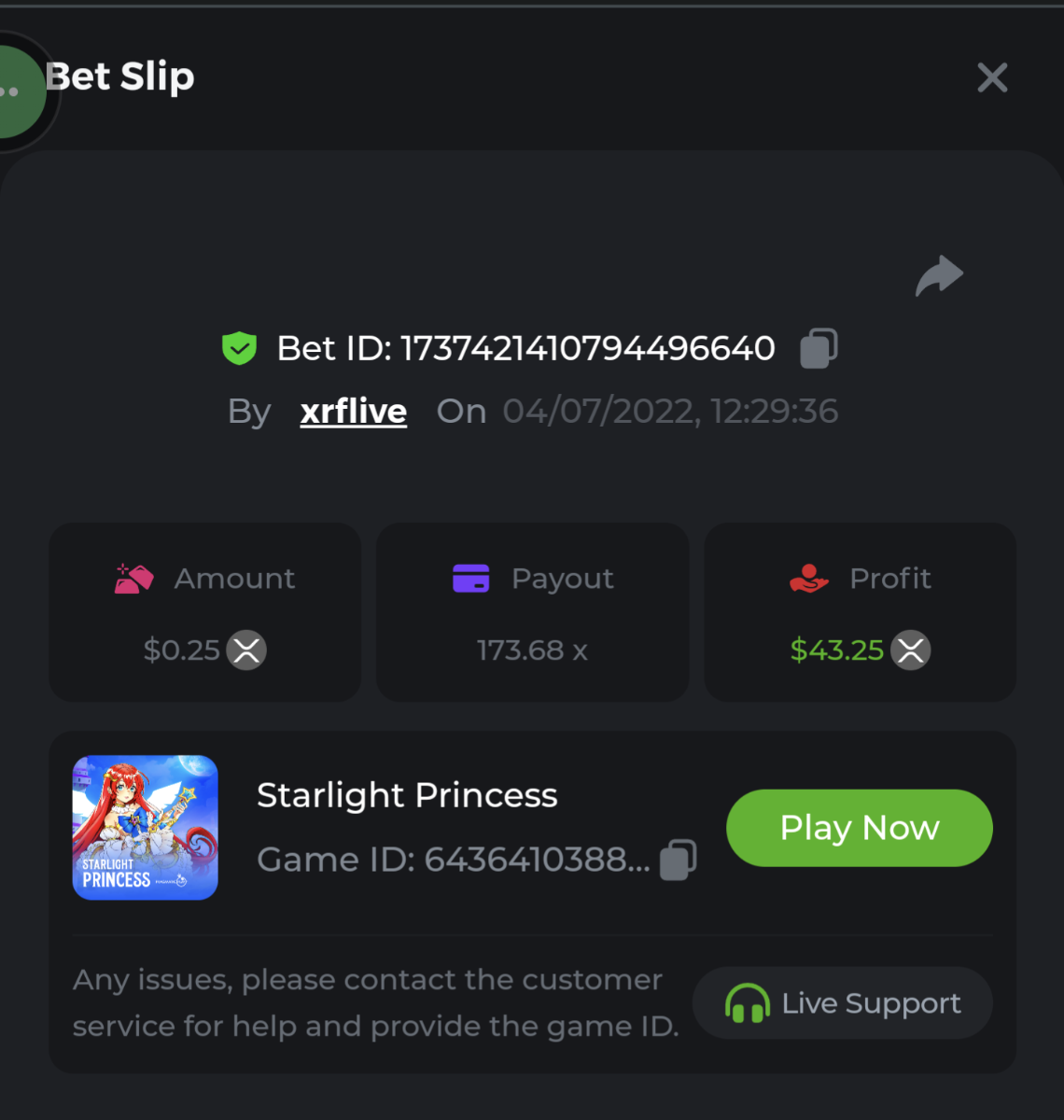Tap Play Now for Starlight Princess
The image size is (1064, 1120).
tap(859, 828)
